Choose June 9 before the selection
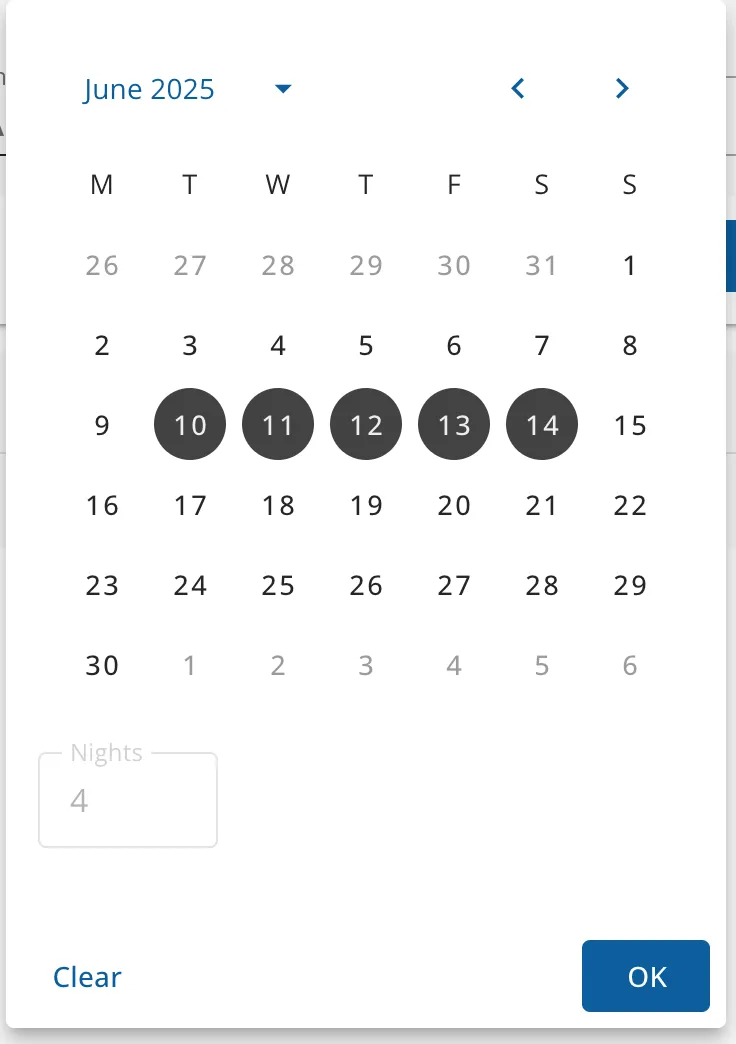This screenshot has width=736, height=1044. pos(101,425)
